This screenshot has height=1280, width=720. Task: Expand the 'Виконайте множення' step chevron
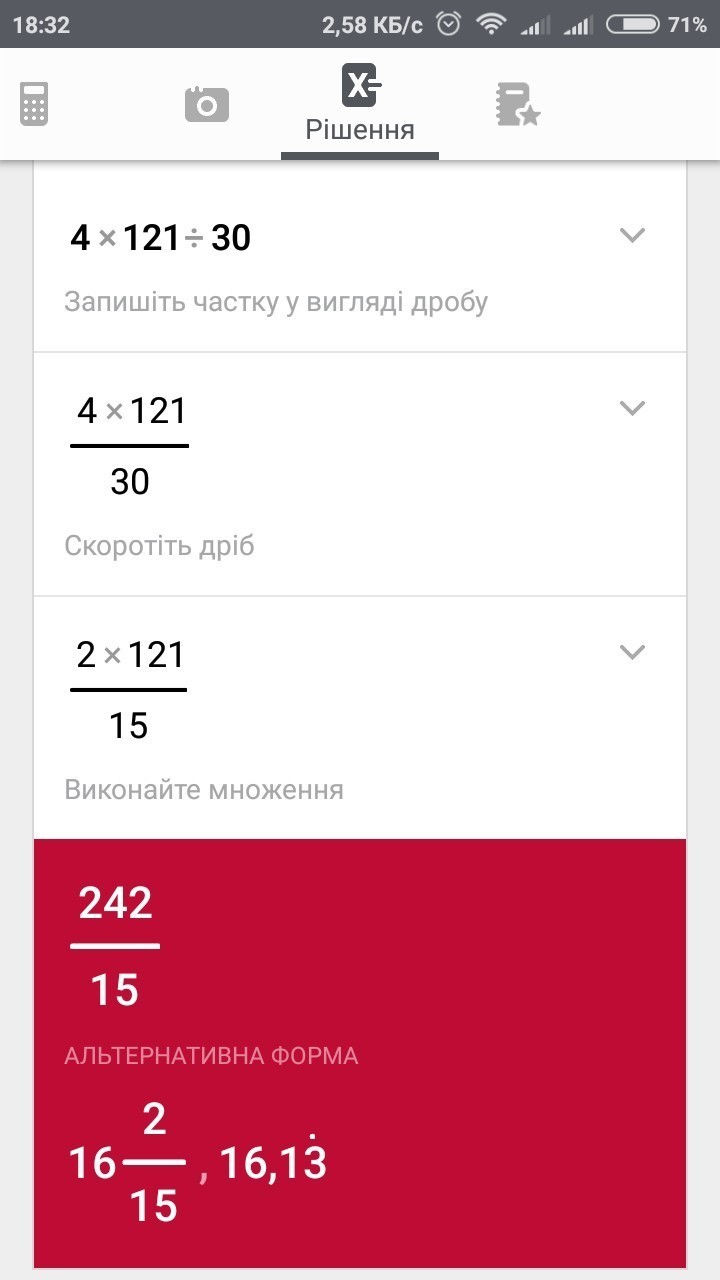(632, 652)
